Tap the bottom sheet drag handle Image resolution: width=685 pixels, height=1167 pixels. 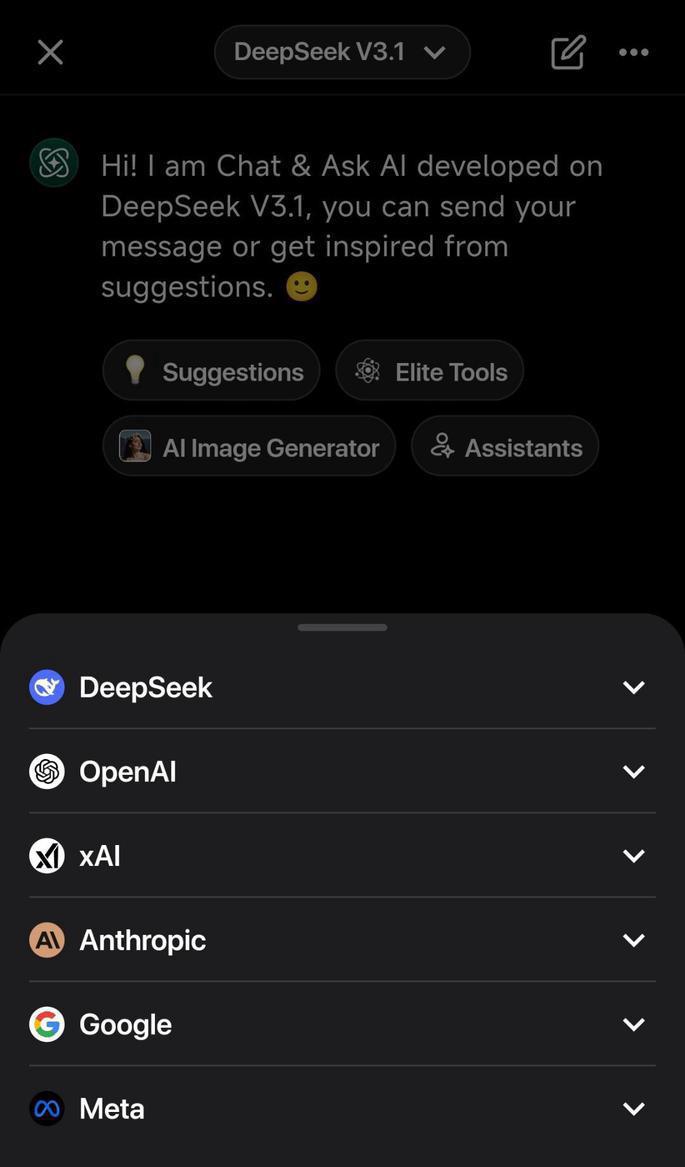342,628
